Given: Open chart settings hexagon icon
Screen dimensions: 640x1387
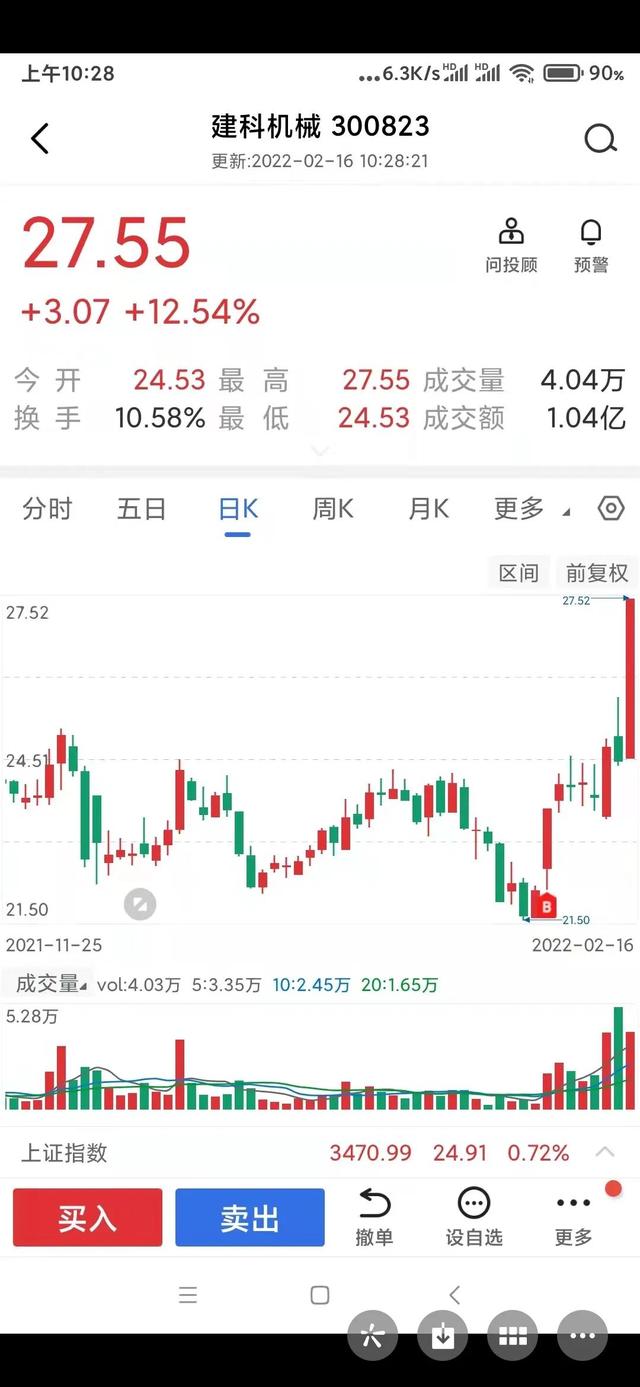Looking at the screenshot, I should pyautogui.click(x=611, y=509).
